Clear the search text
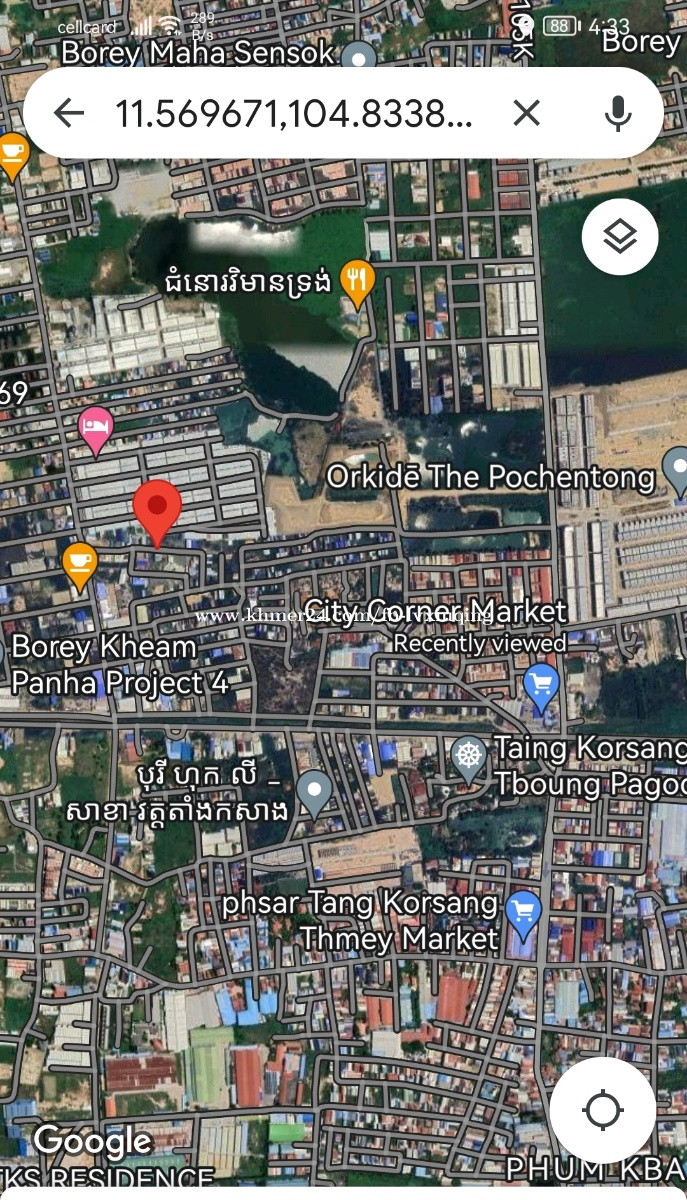687x1200 pixels. click(x=526, y=113)
